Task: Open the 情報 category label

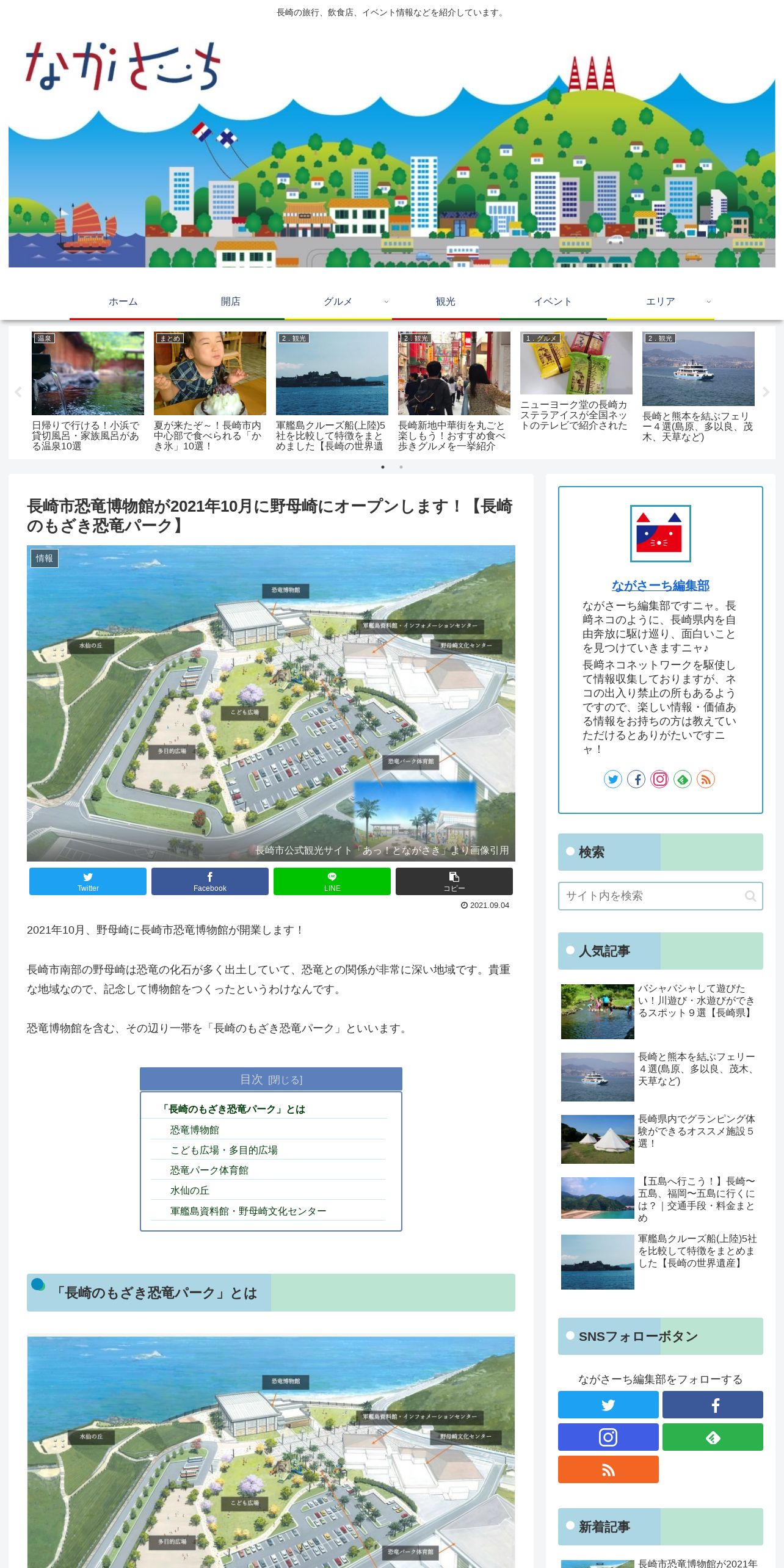Action: point(44,558)
